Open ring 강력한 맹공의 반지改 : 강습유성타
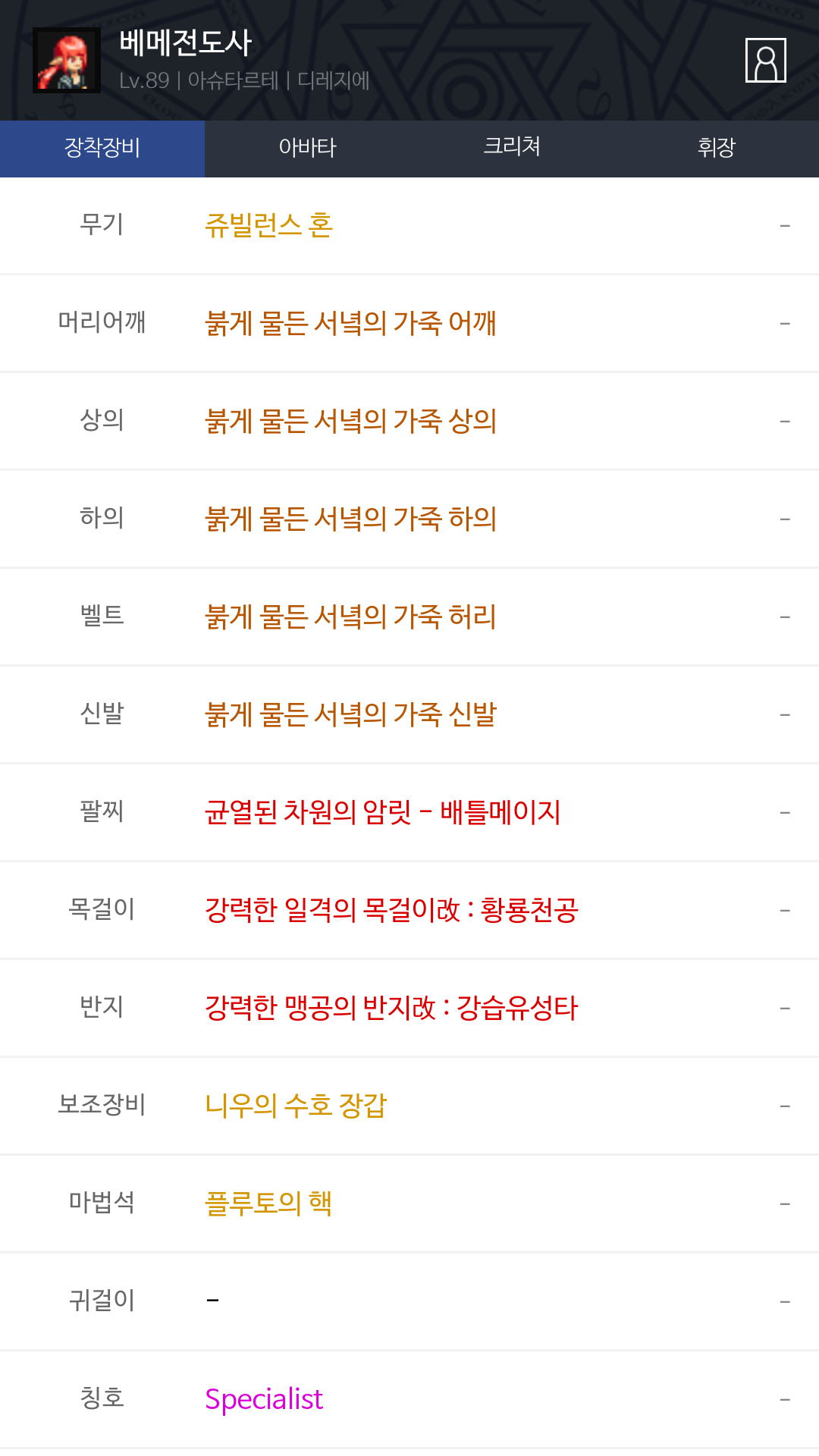This screenshot has height=1456, width=819. click(391, 1008)
